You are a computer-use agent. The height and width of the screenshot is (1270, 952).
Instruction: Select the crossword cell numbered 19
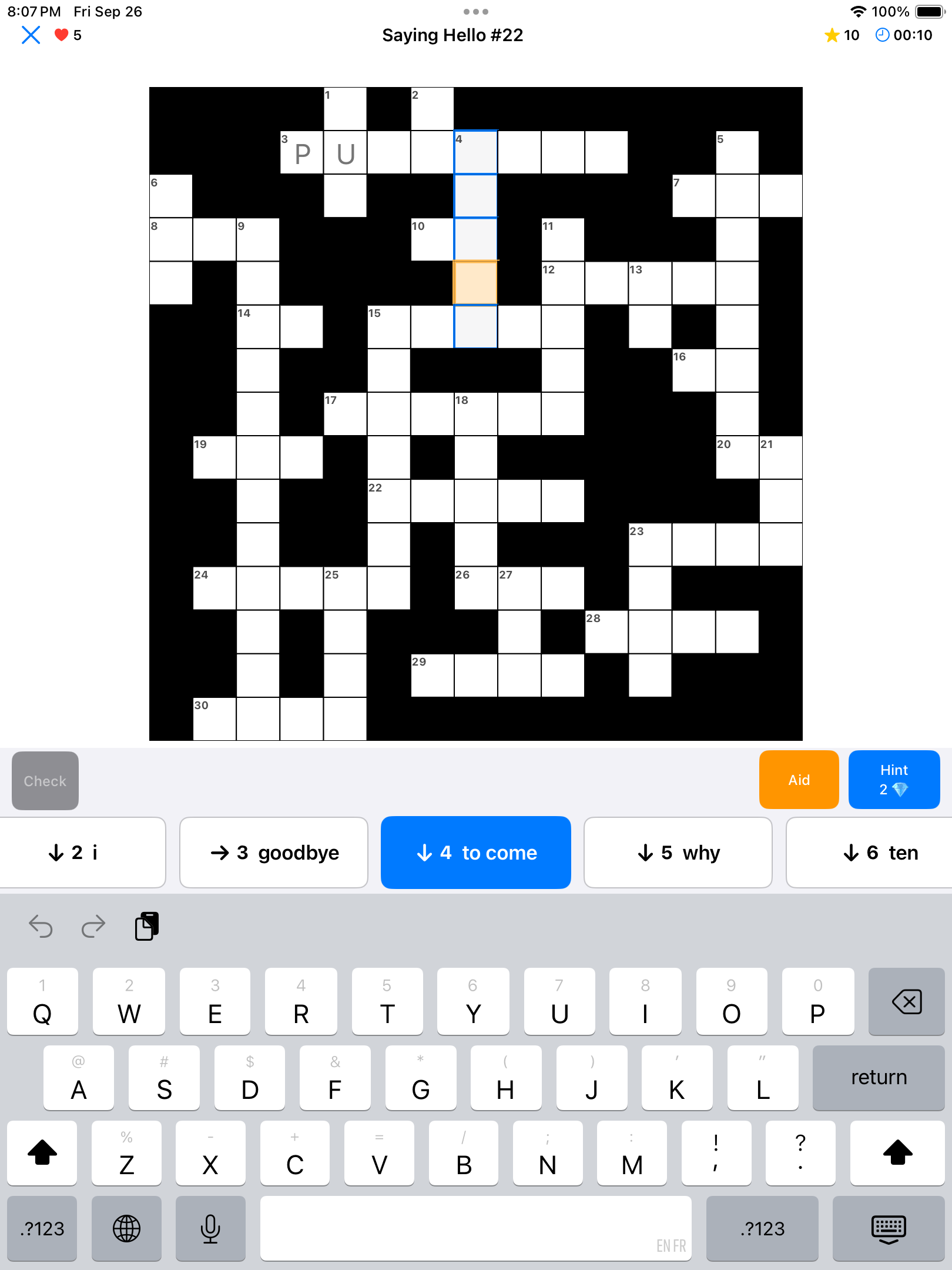pyautogui.click(x=214, y=457)
